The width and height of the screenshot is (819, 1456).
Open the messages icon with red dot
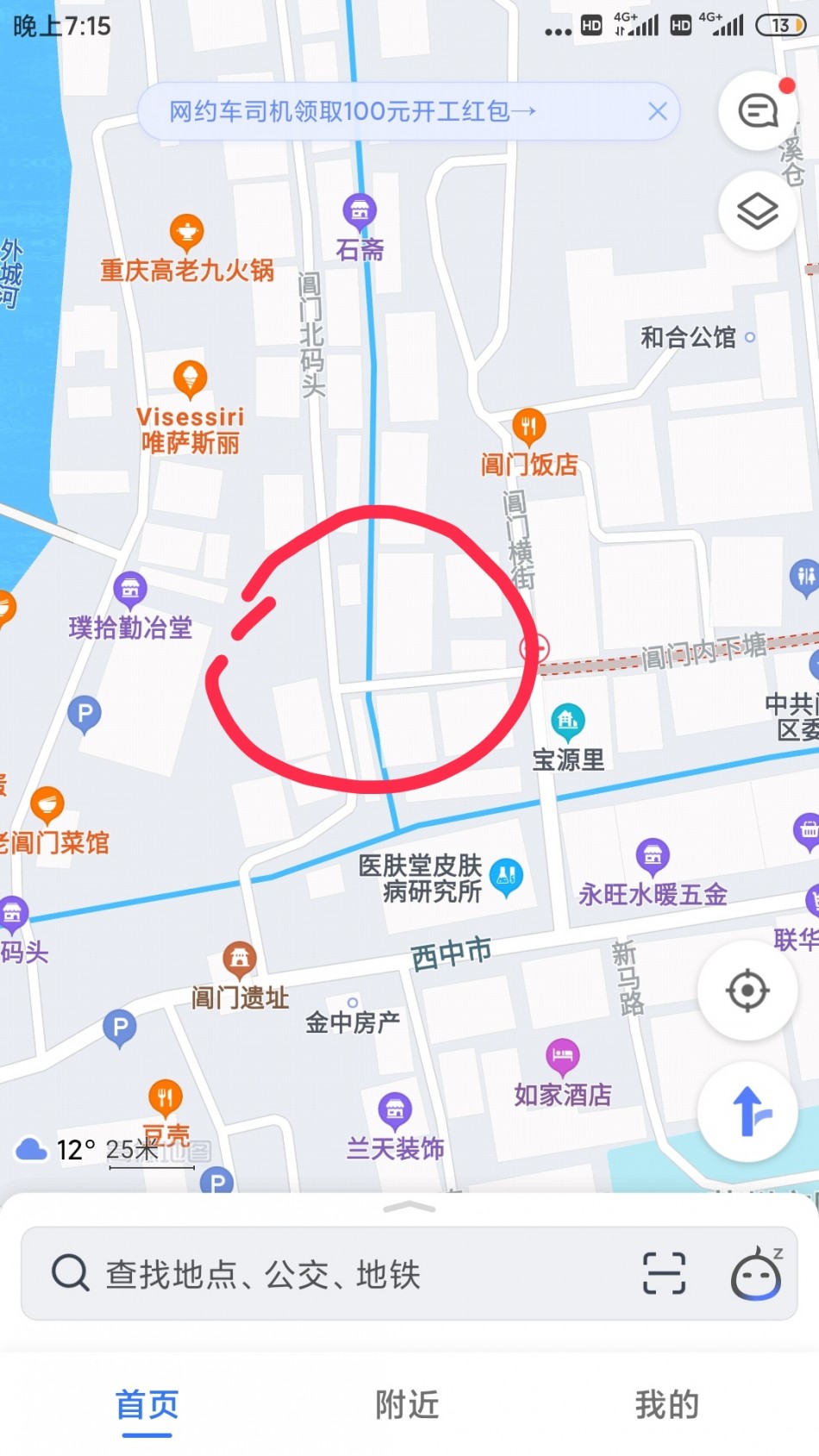pos(759,110)
